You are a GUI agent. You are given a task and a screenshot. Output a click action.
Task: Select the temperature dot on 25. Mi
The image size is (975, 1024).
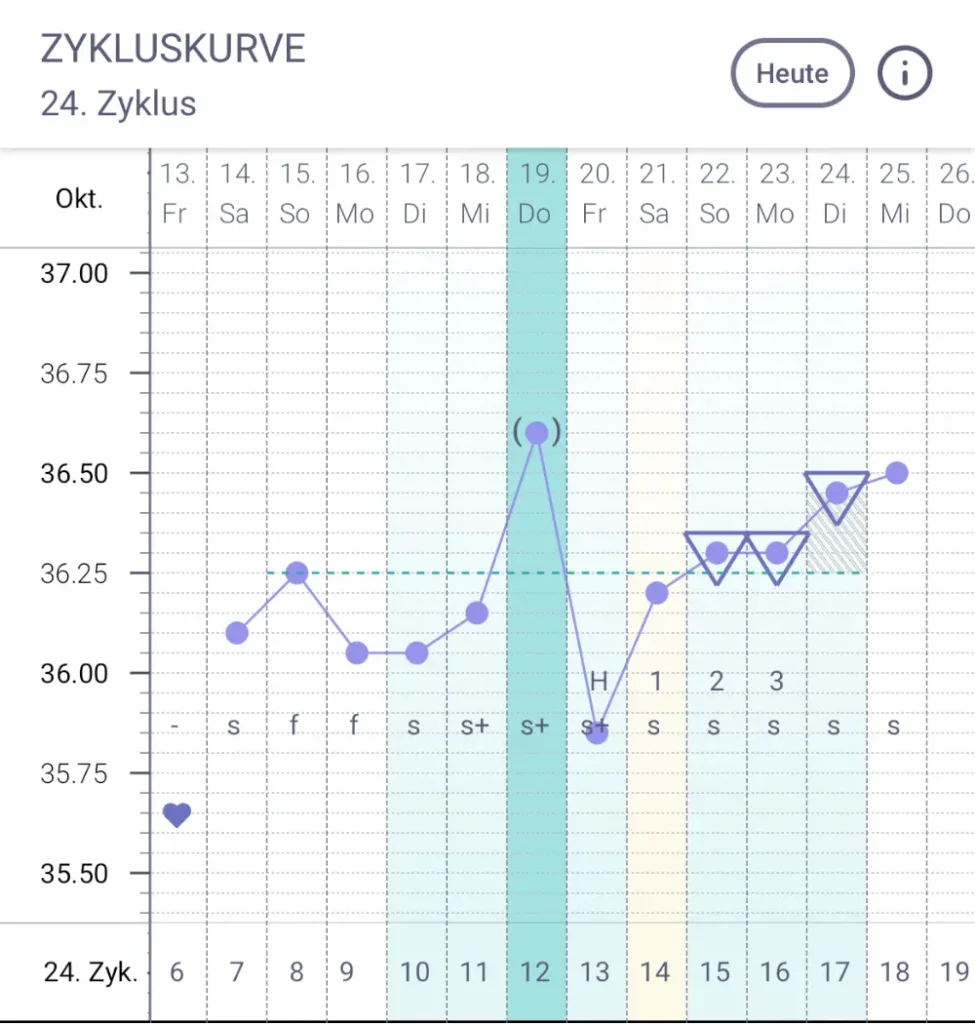pyautogui.click(x=896, y=471)
